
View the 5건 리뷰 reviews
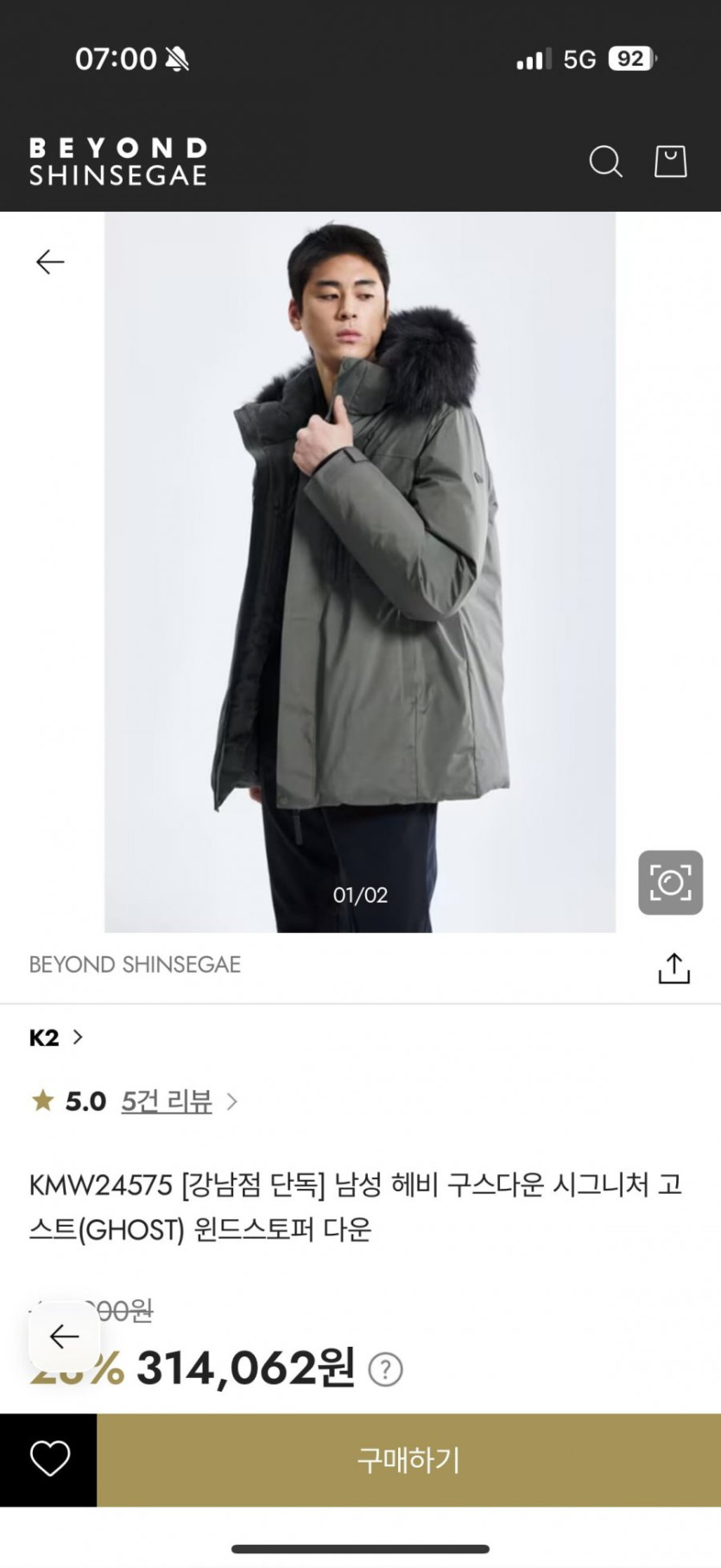[x=167, y=1101]
